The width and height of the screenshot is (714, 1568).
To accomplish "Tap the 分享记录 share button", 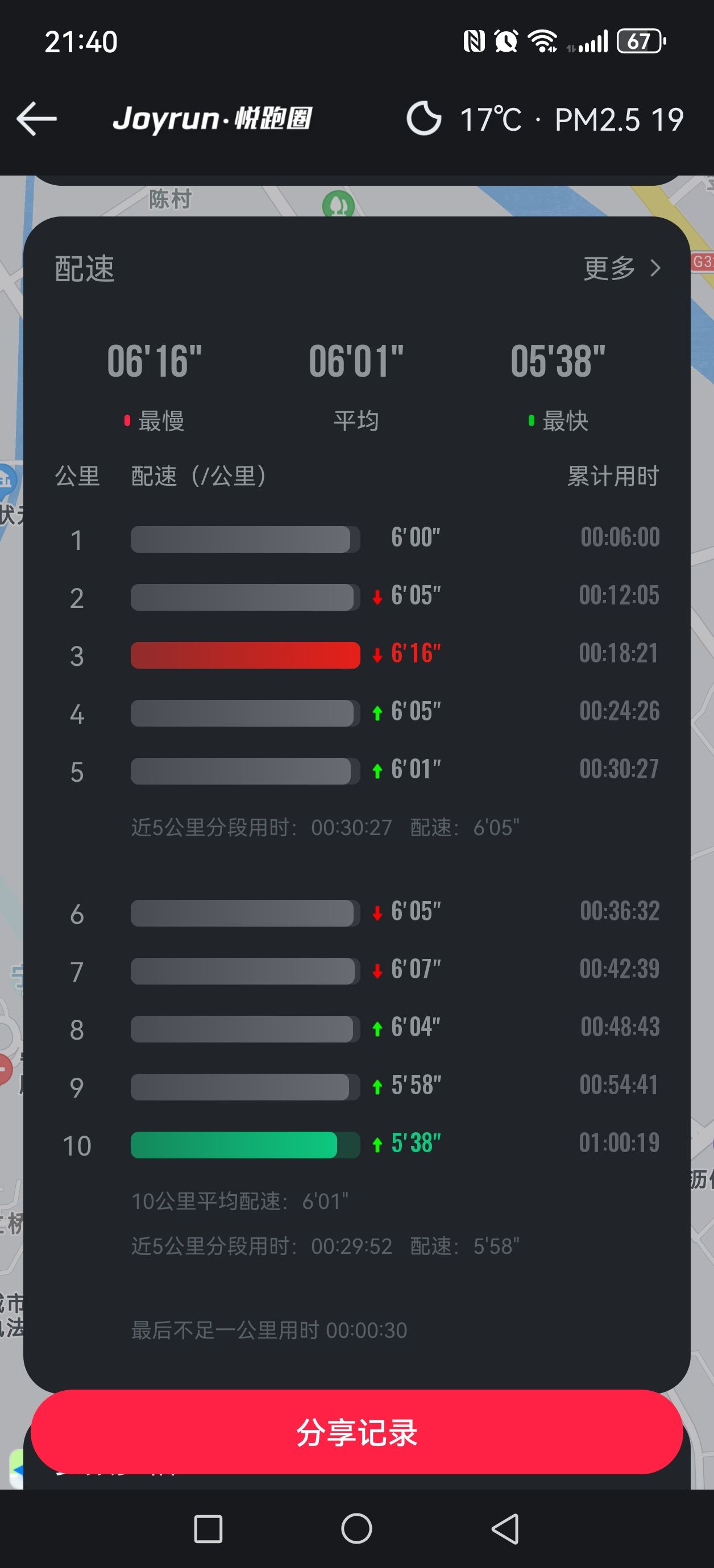I will click(356, 1432).
